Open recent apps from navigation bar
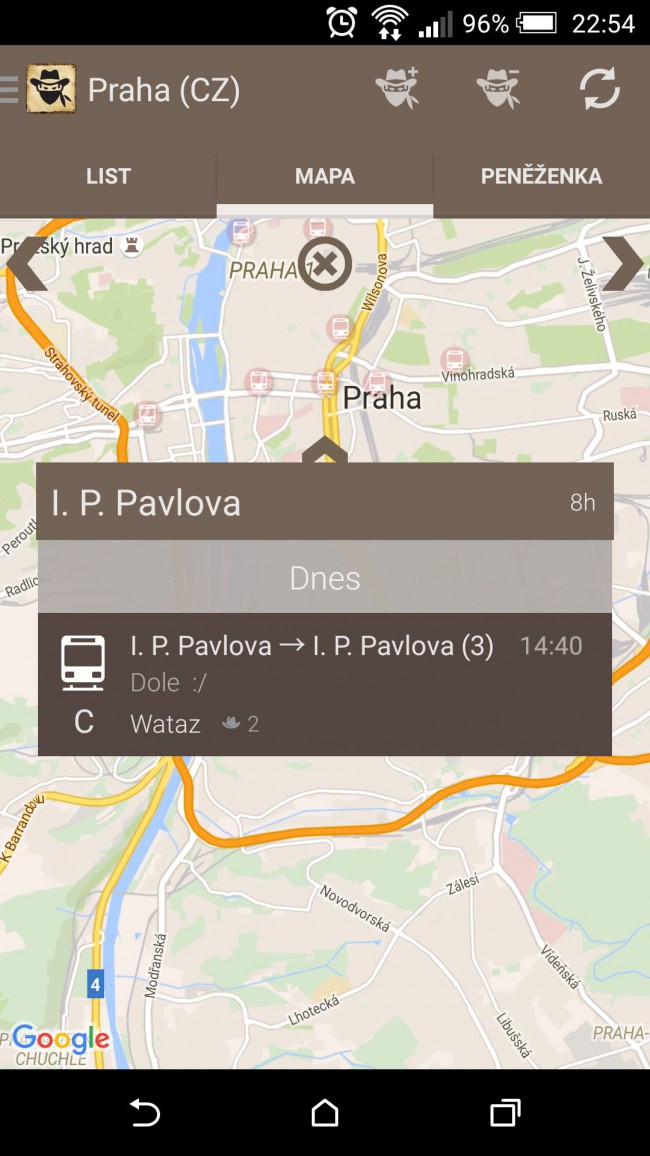Viewport: 650px width, 1156px height. pyautogui.click(x=505, y=1112)
